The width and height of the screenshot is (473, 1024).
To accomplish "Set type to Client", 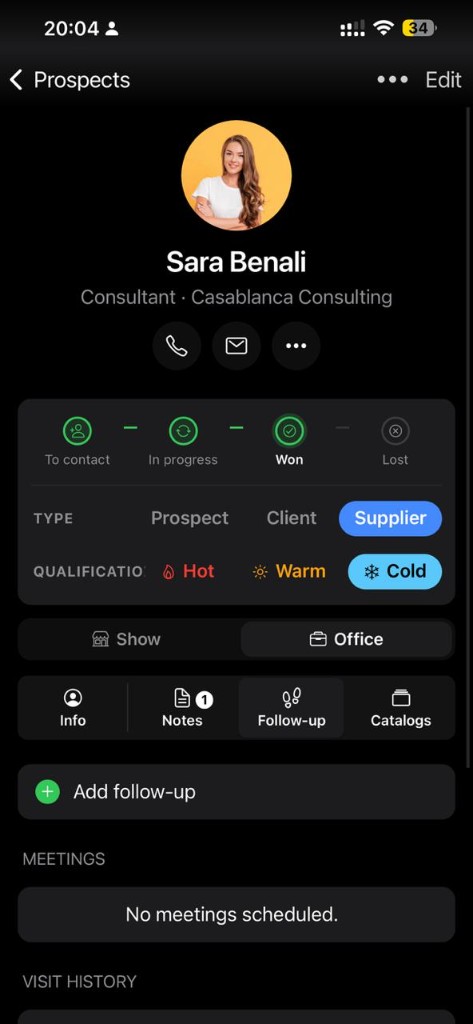I will [x=291, y=519].
